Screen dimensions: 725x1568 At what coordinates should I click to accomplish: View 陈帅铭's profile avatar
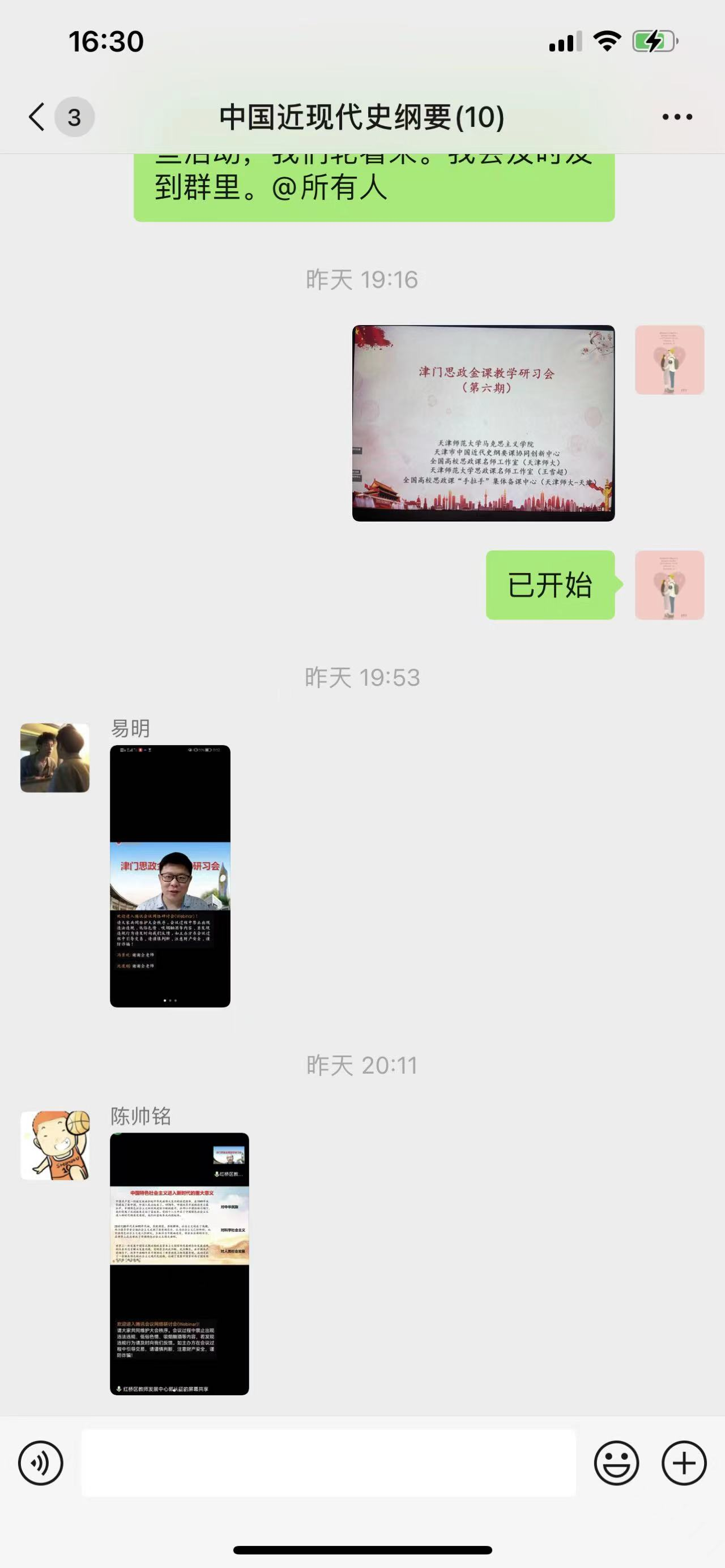55,1146
